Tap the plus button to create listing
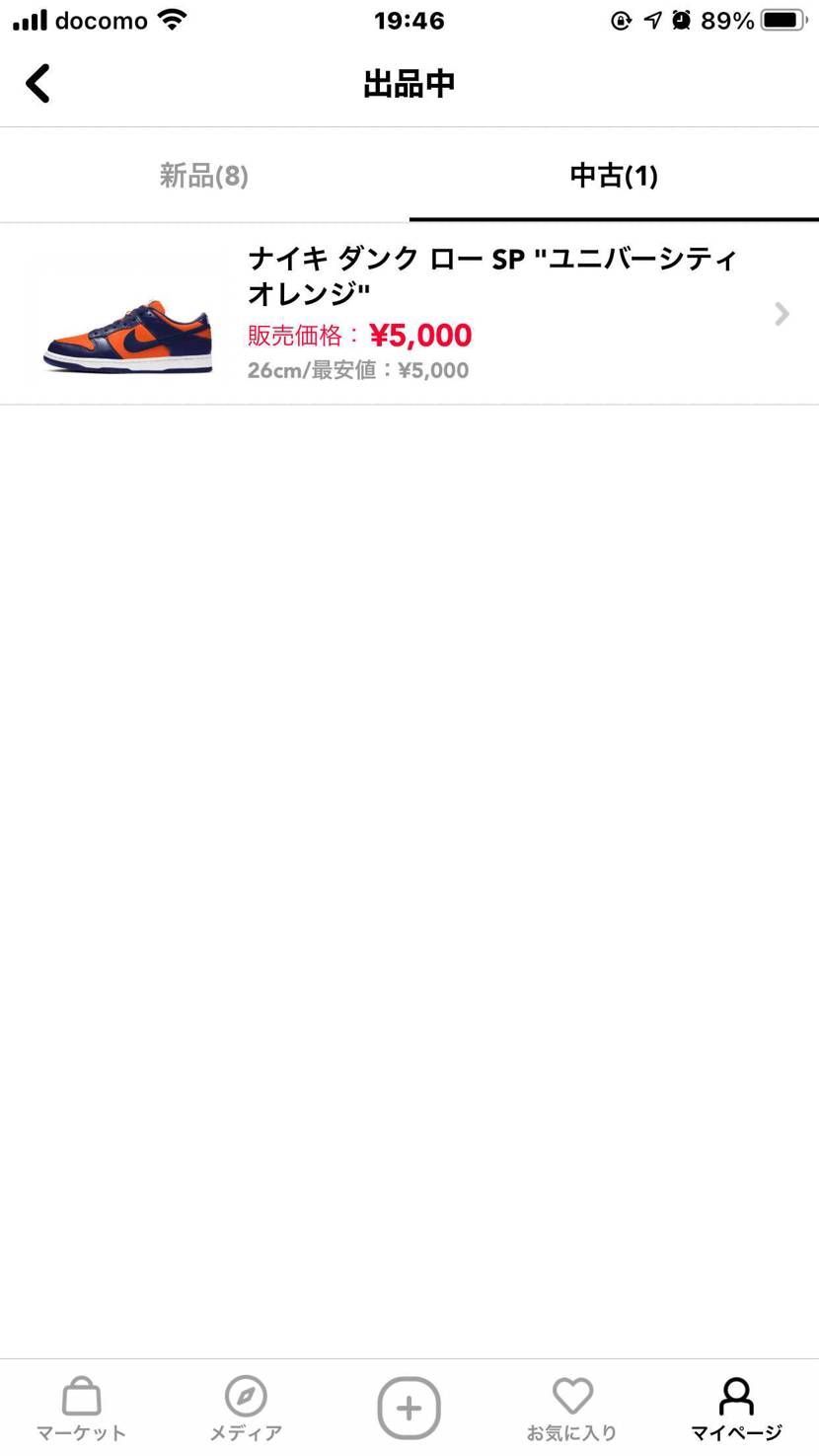This screenshot has width=819, height=1456. coord(409,1409)
